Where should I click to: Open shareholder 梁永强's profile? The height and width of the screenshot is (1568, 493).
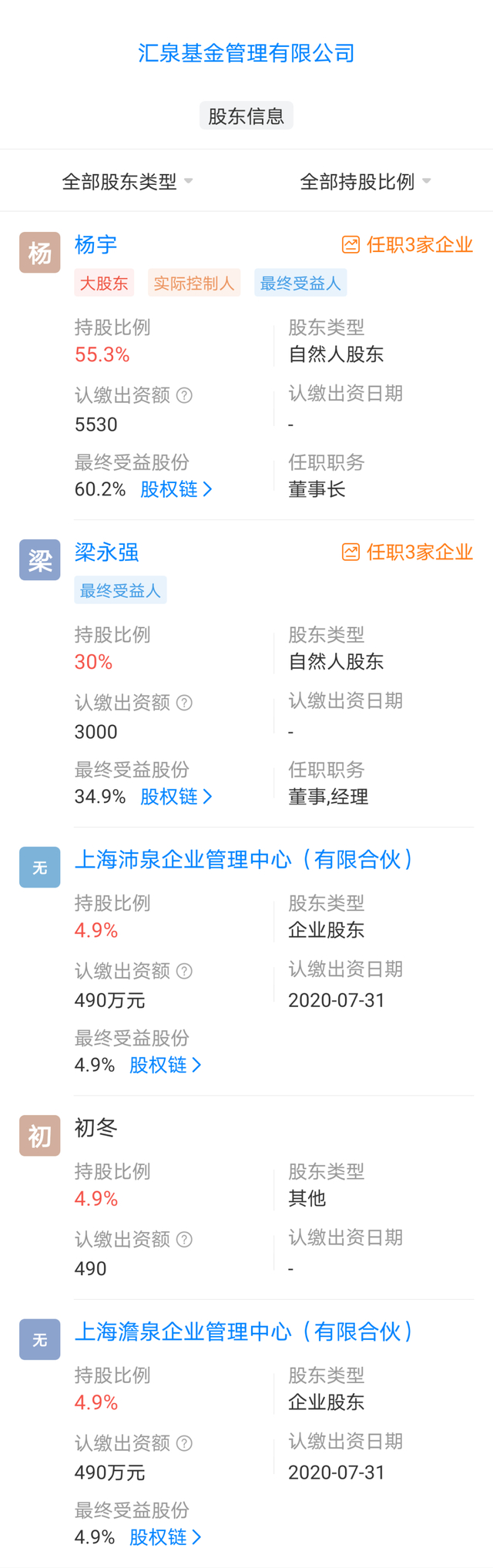[x=107, y=552]
